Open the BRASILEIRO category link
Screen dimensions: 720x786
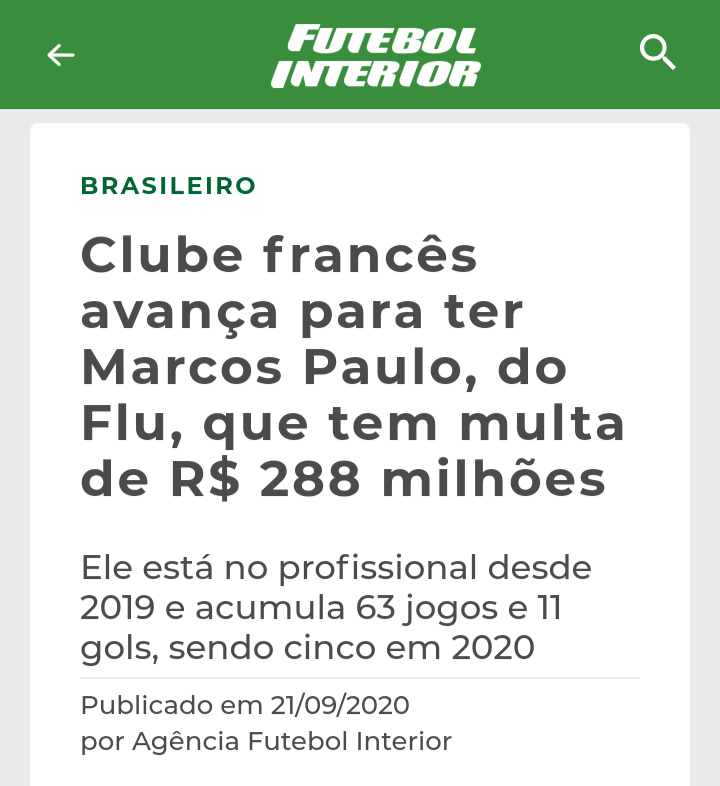[168, 186]
